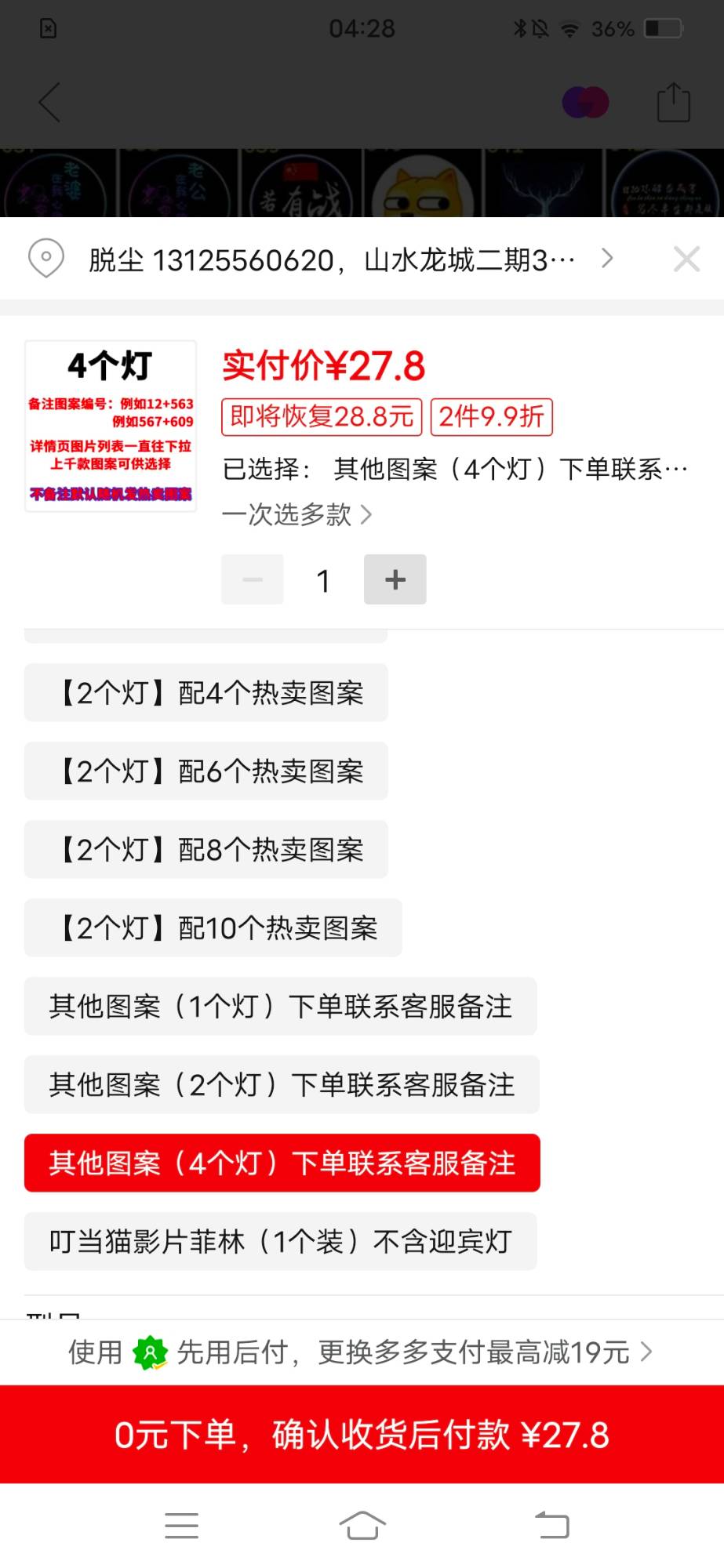The height and width of the screenshot is (1568, 724).
Task: Share this product via share icon
Action: click(x=673, y=102)
